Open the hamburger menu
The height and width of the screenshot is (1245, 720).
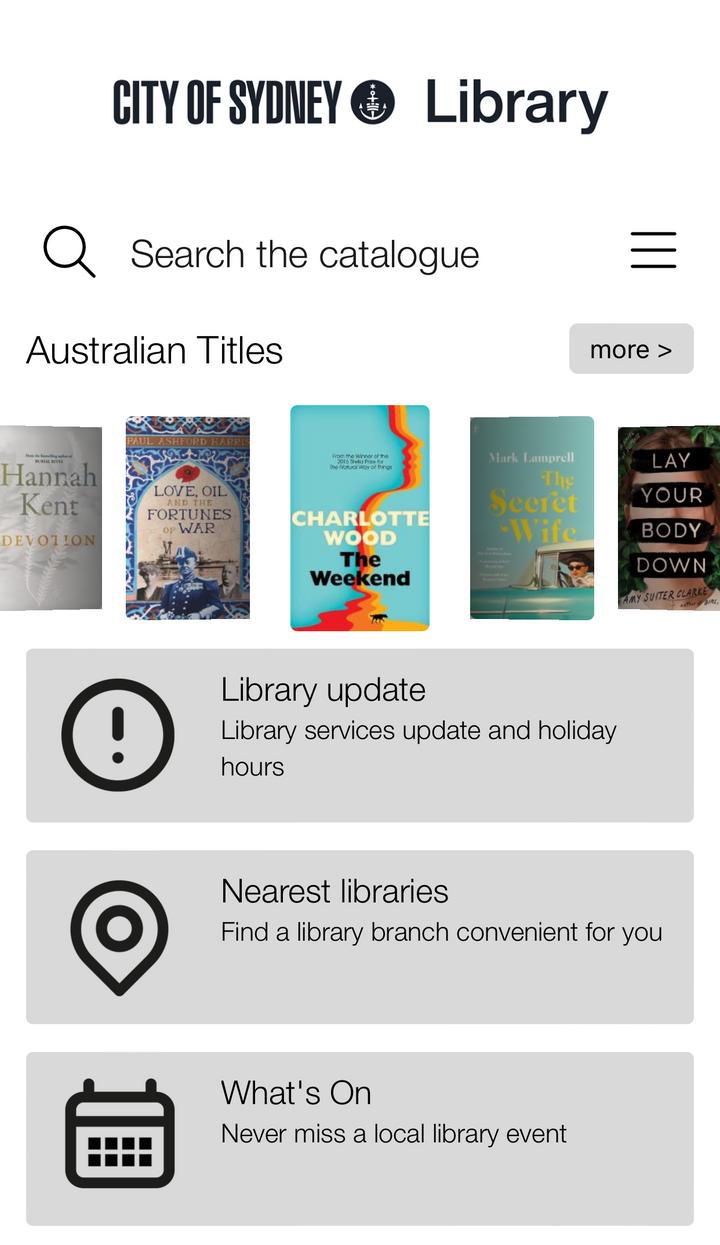click(653, 250)
